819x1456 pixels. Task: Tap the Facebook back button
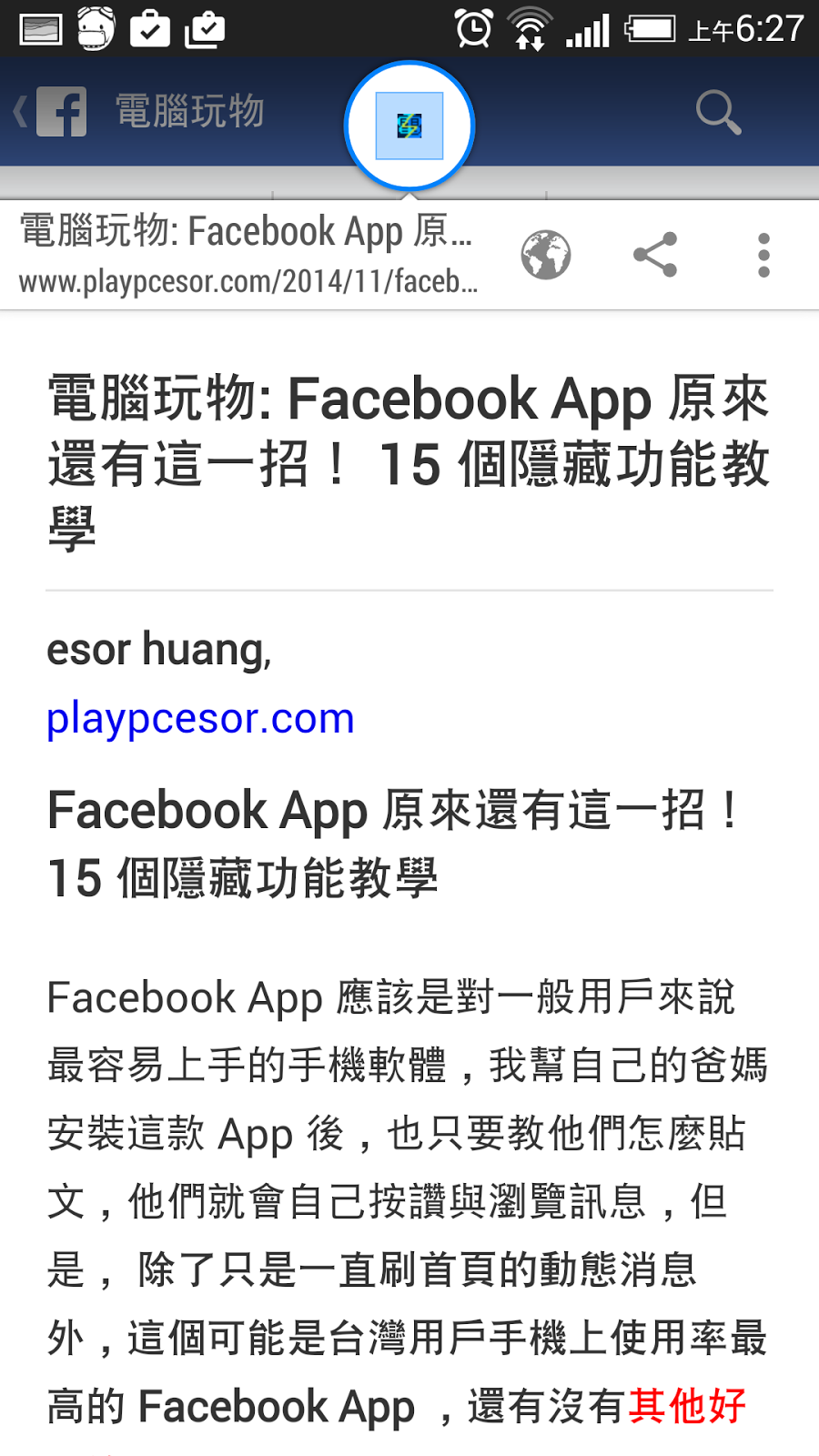pos(50,112)
